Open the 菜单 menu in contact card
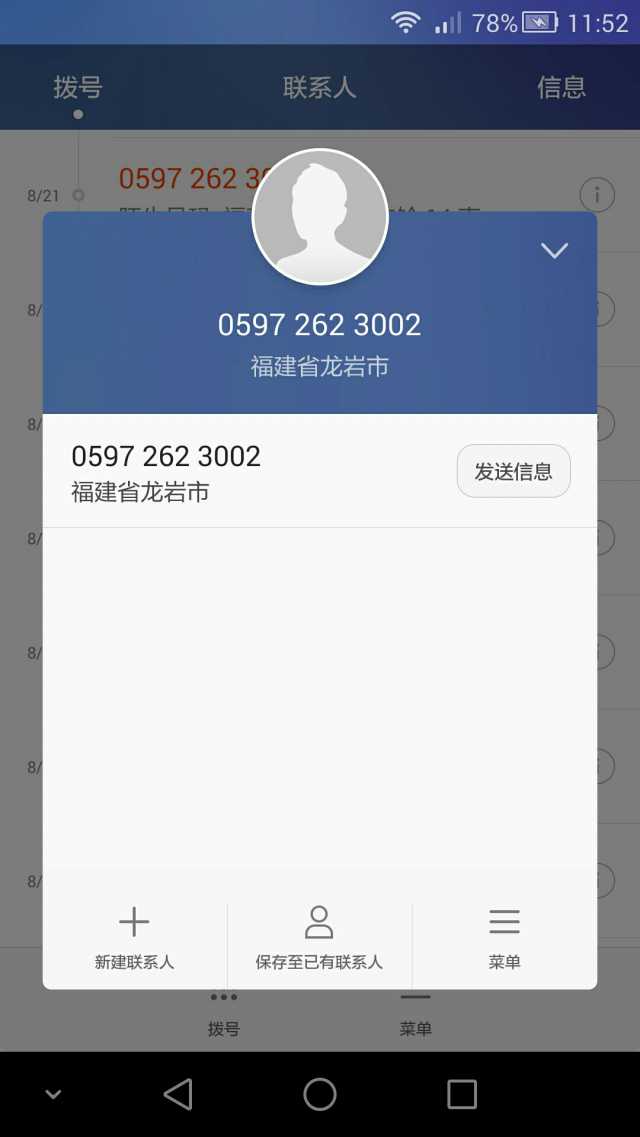640x1137 pixels. pos(504,938)
